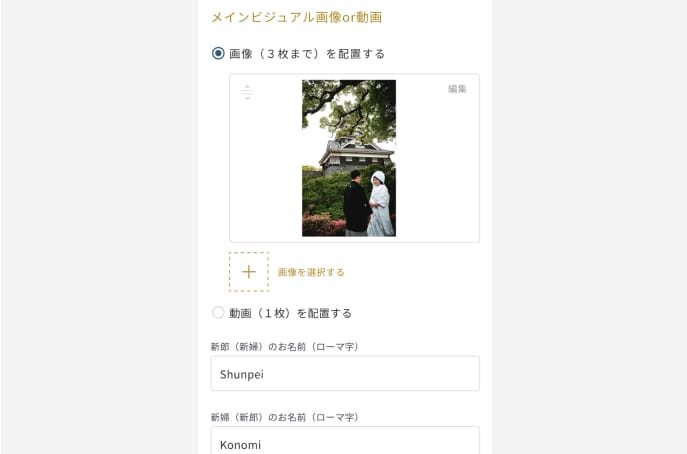
Task: Tap the plus box to add an image
Action: 249,272
